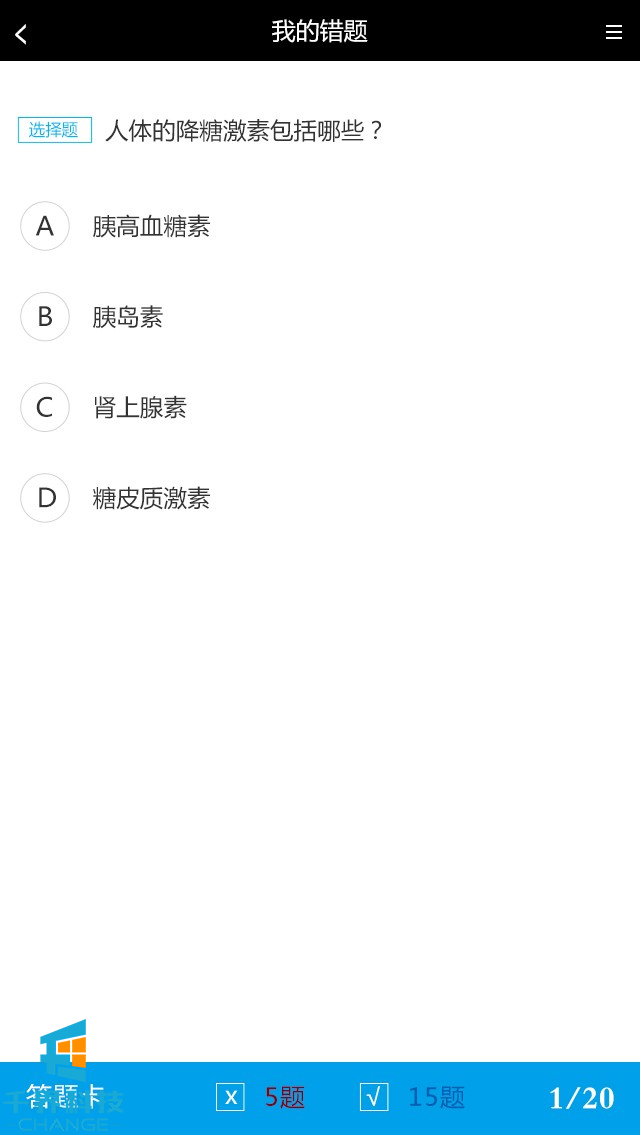Open the 答题卡 answer sheet
Image resolution: width=640 pixels, height=1135 pixels.
(x=66, y=1096)
